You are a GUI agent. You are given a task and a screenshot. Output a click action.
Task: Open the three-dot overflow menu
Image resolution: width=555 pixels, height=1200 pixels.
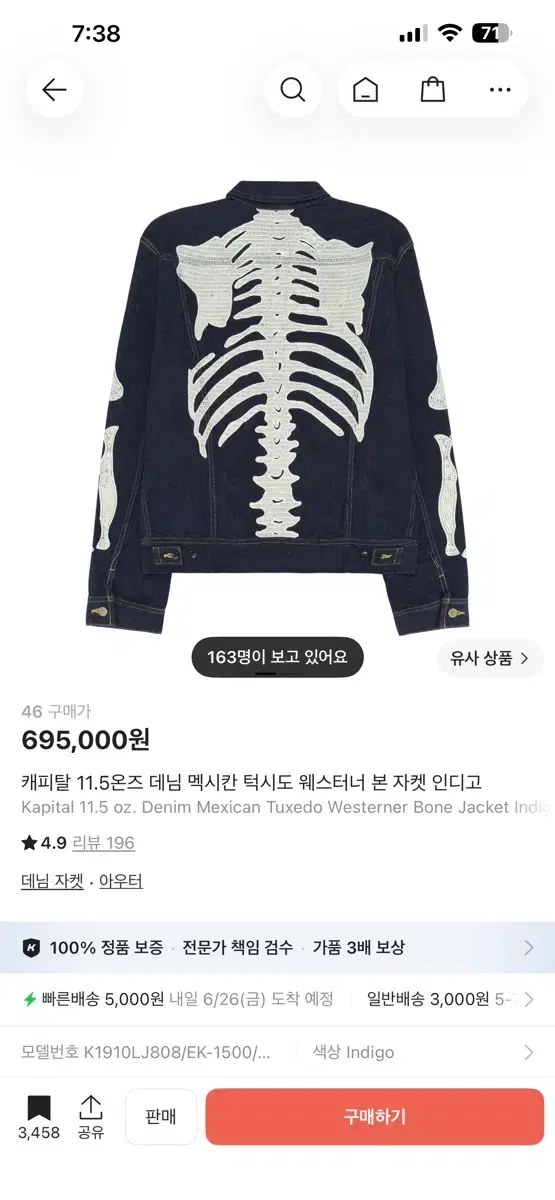coord(500,90)
